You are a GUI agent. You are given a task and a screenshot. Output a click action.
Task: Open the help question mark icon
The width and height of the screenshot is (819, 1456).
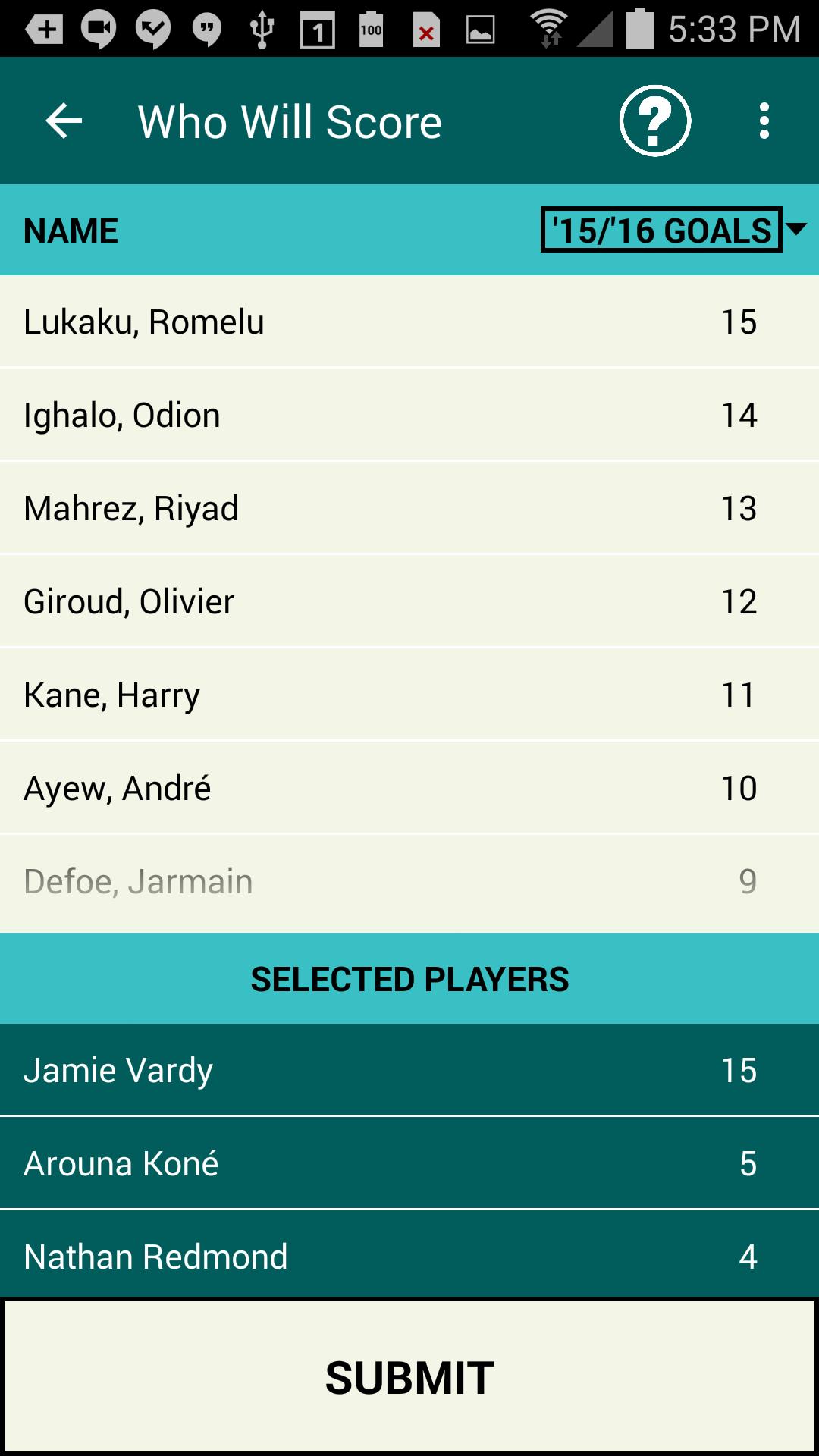[x=654, y=121]
